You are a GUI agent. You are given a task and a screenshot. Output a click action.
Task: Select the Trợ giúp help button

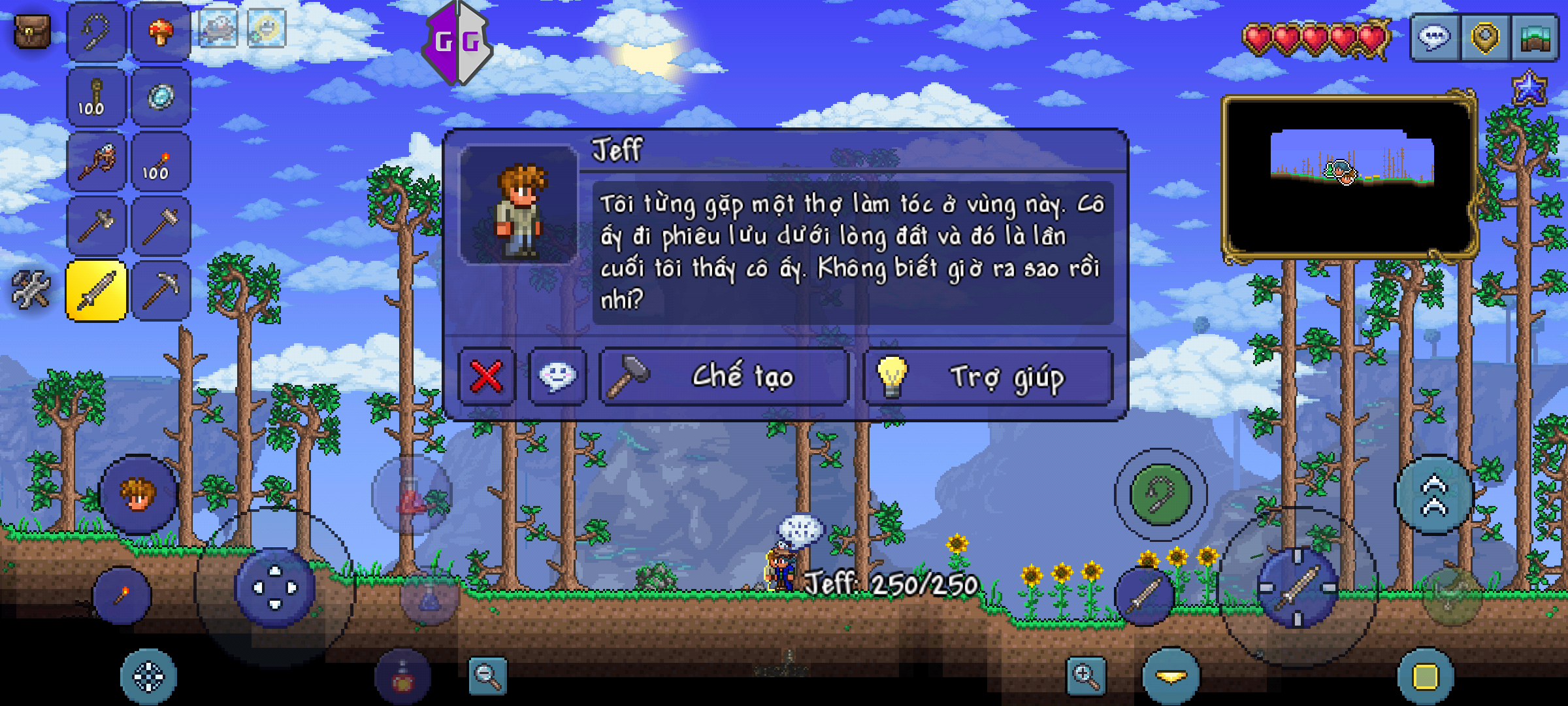(x=988, y=377)
